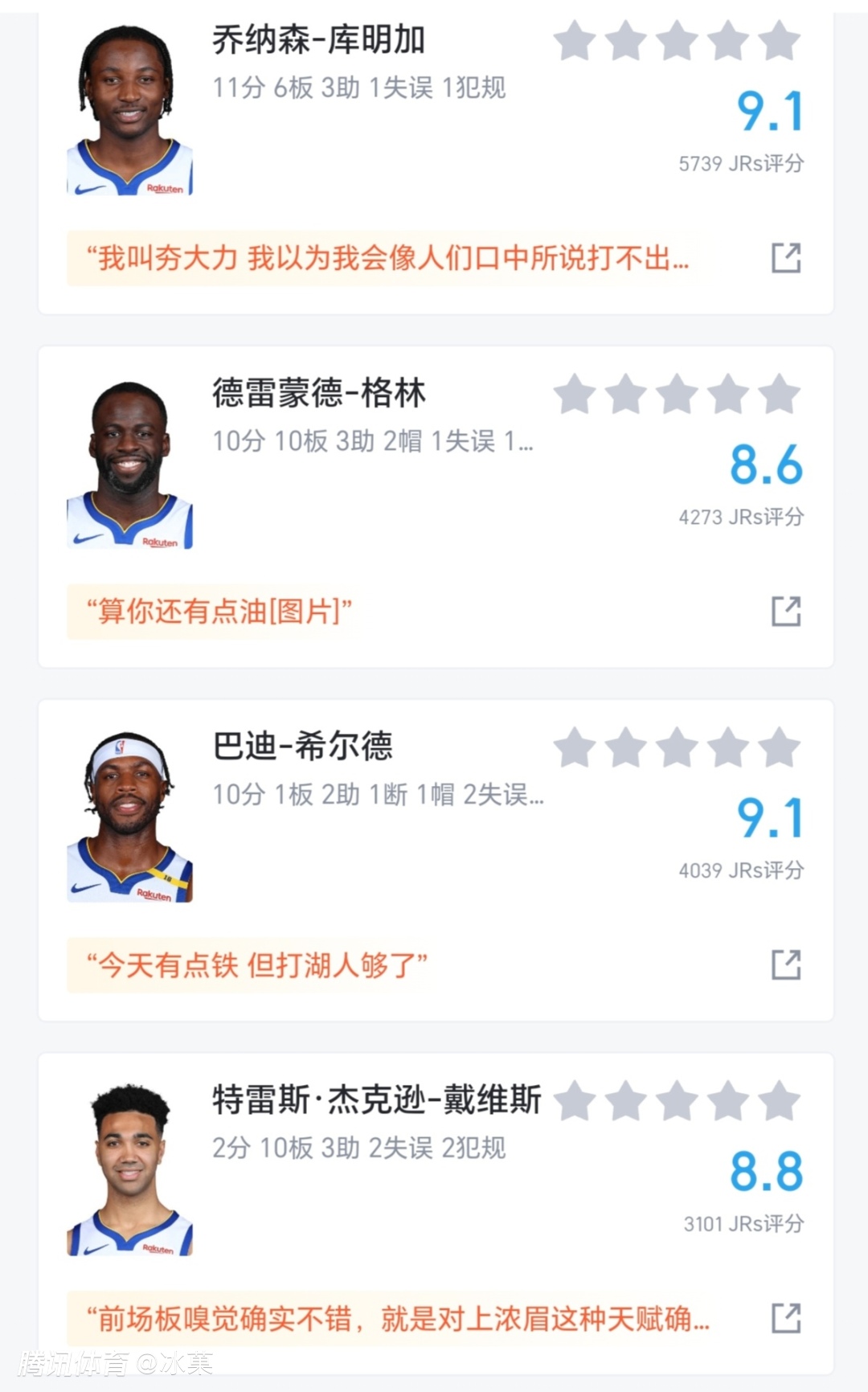Give 乔纳森-库明加 a five-star rating
This screenshot has height=1392, width=868.
(779, 41)
